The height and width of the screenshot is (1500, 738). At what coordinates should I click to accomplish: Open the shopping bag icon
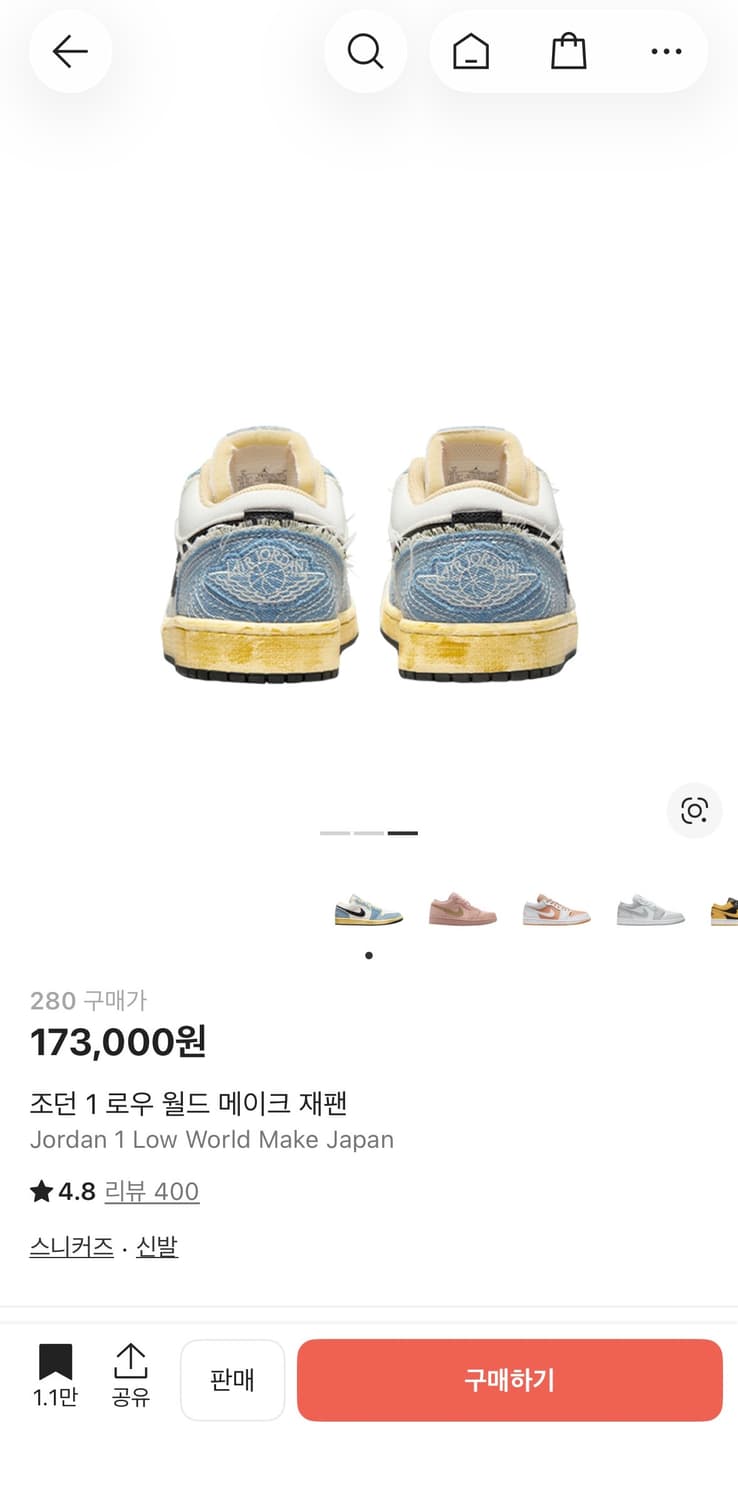point(568,51)
